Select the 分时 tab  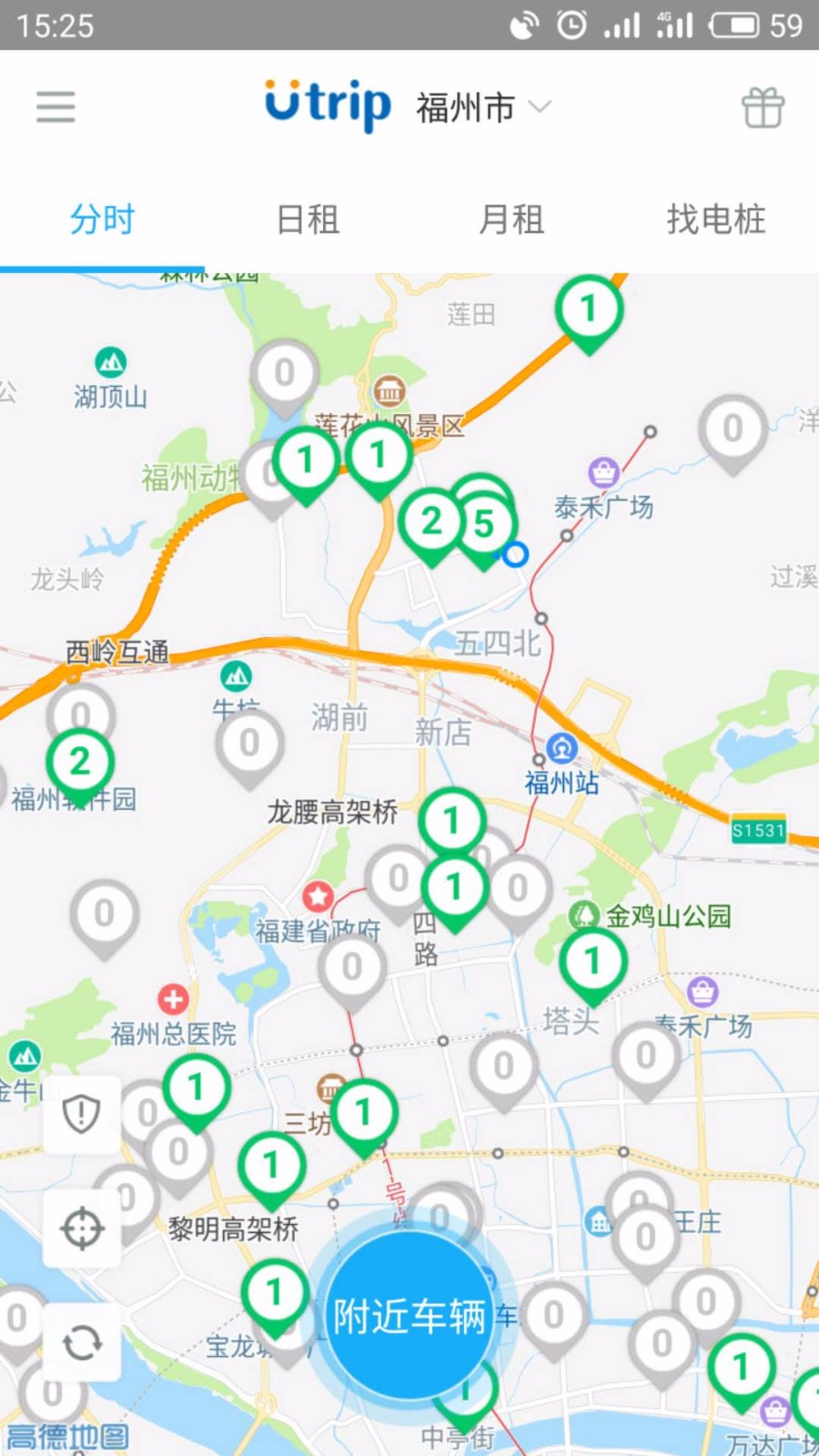coord(102,219)
